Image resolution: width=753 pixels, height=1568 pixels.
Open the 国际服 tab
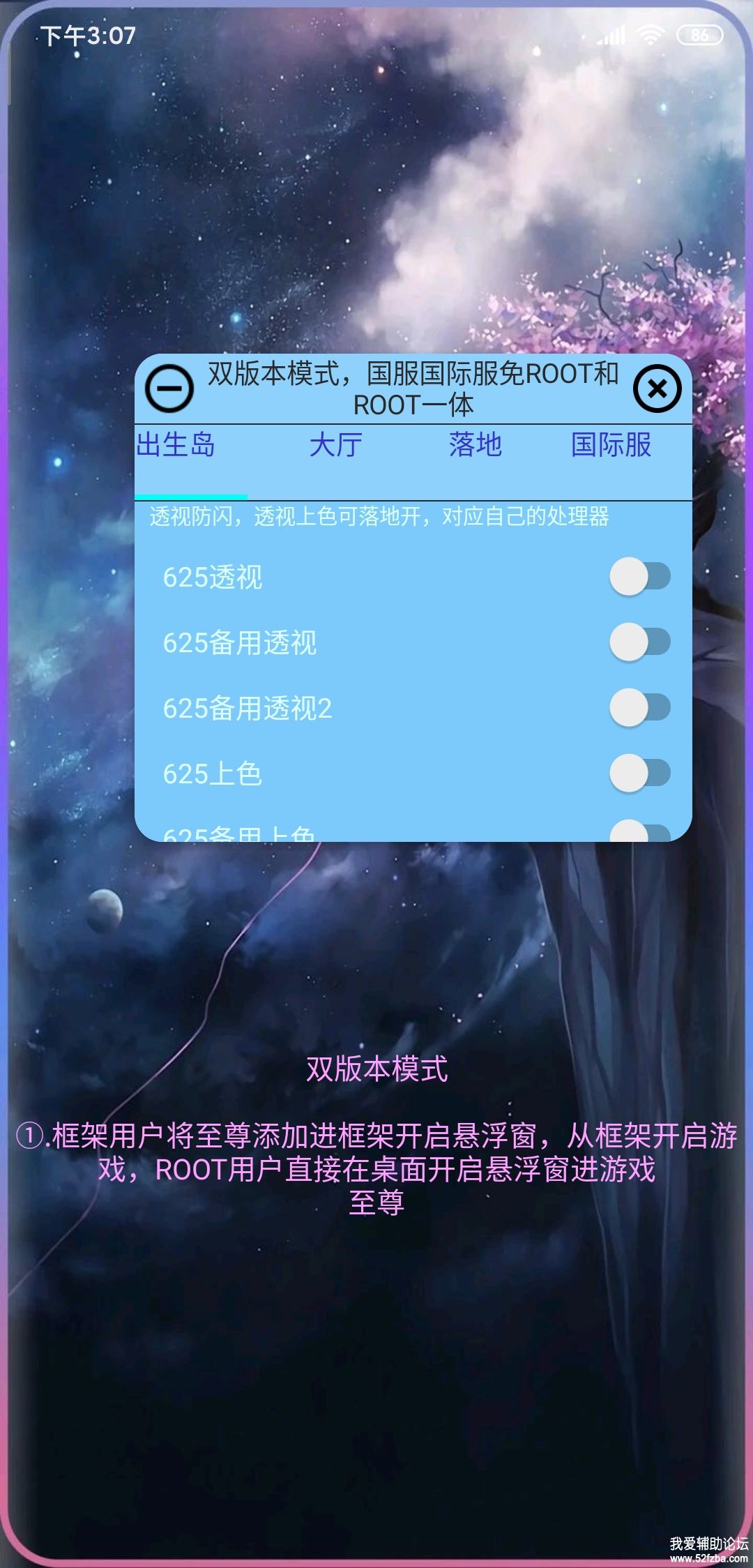tap(611, 445)
